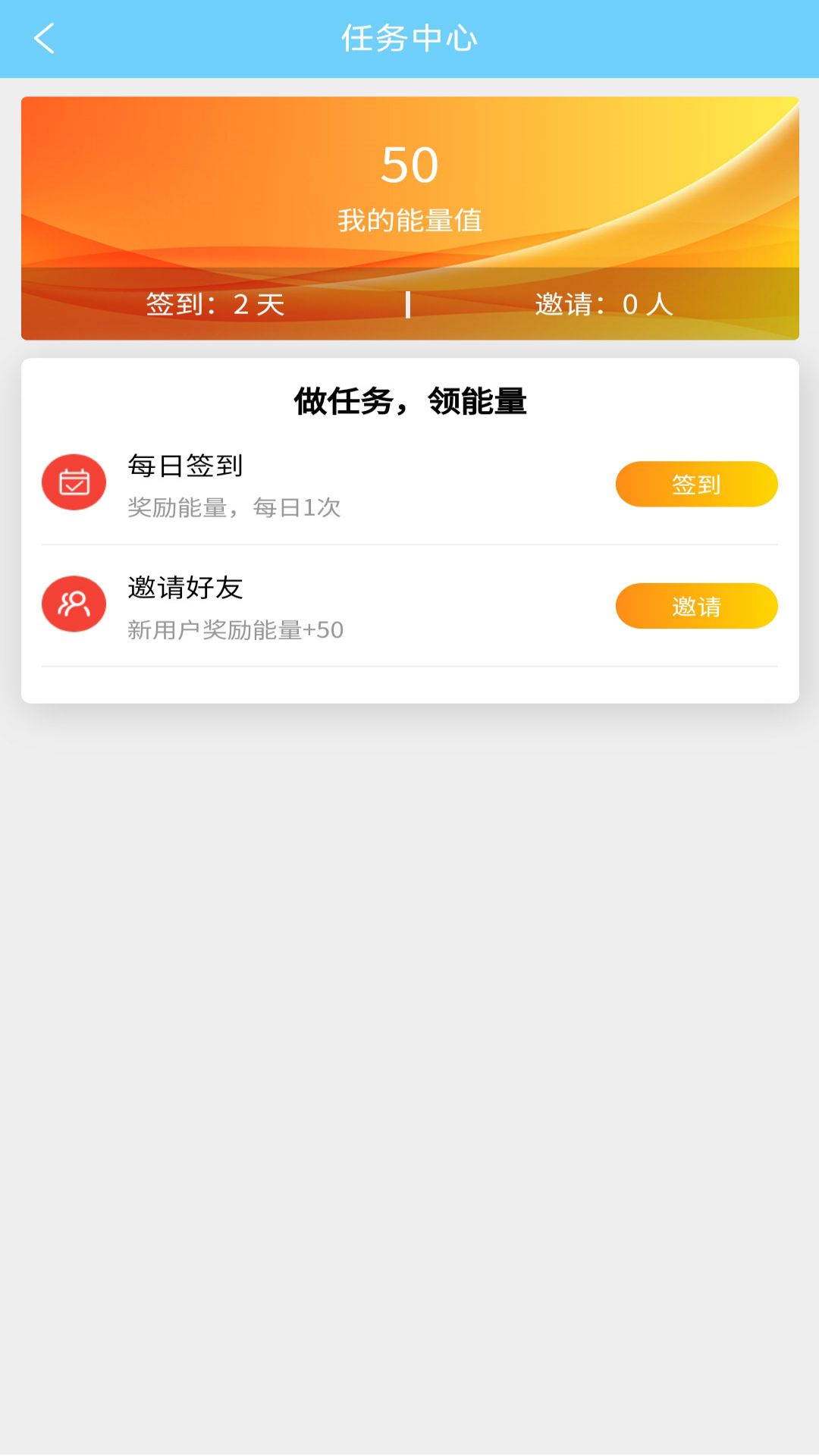Click the red invite friends people icon
The image size is (819, 1456).
[73, 604]
